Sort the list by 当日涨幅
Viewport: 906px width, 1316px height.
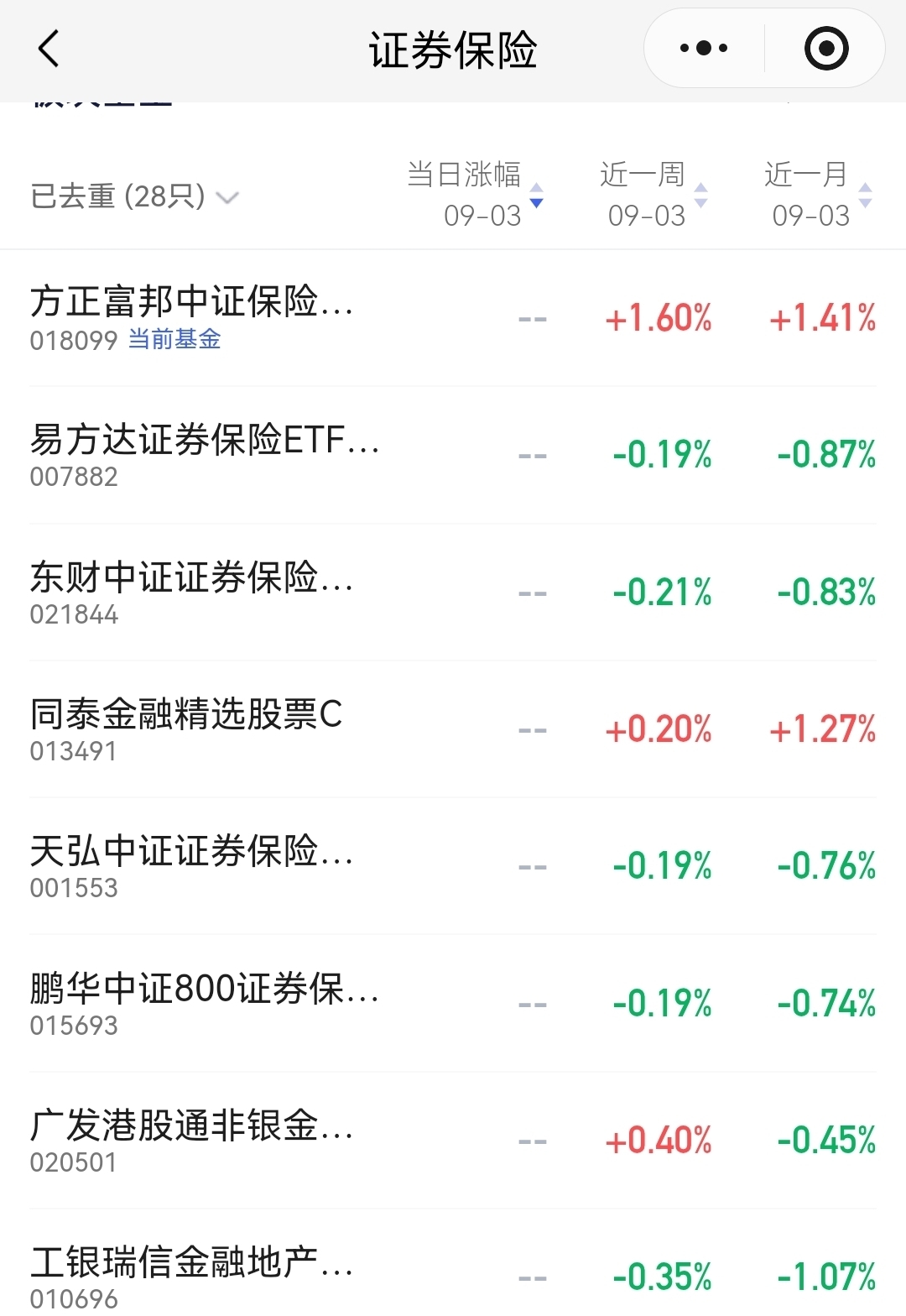[475, 195]
